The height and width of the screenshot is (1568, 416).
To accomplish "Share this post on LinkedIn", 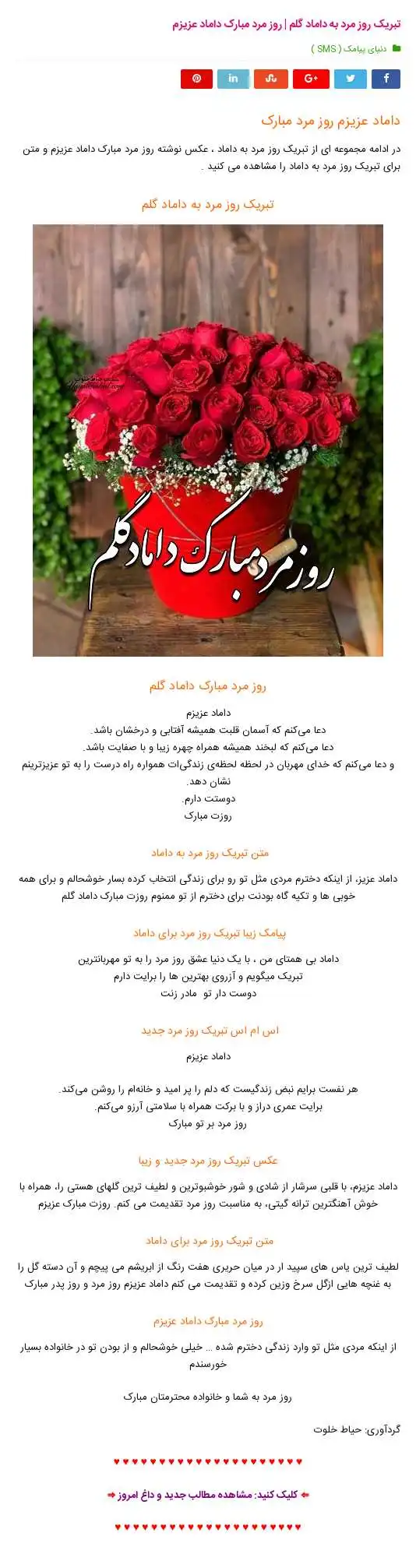I will coord(233,79).
